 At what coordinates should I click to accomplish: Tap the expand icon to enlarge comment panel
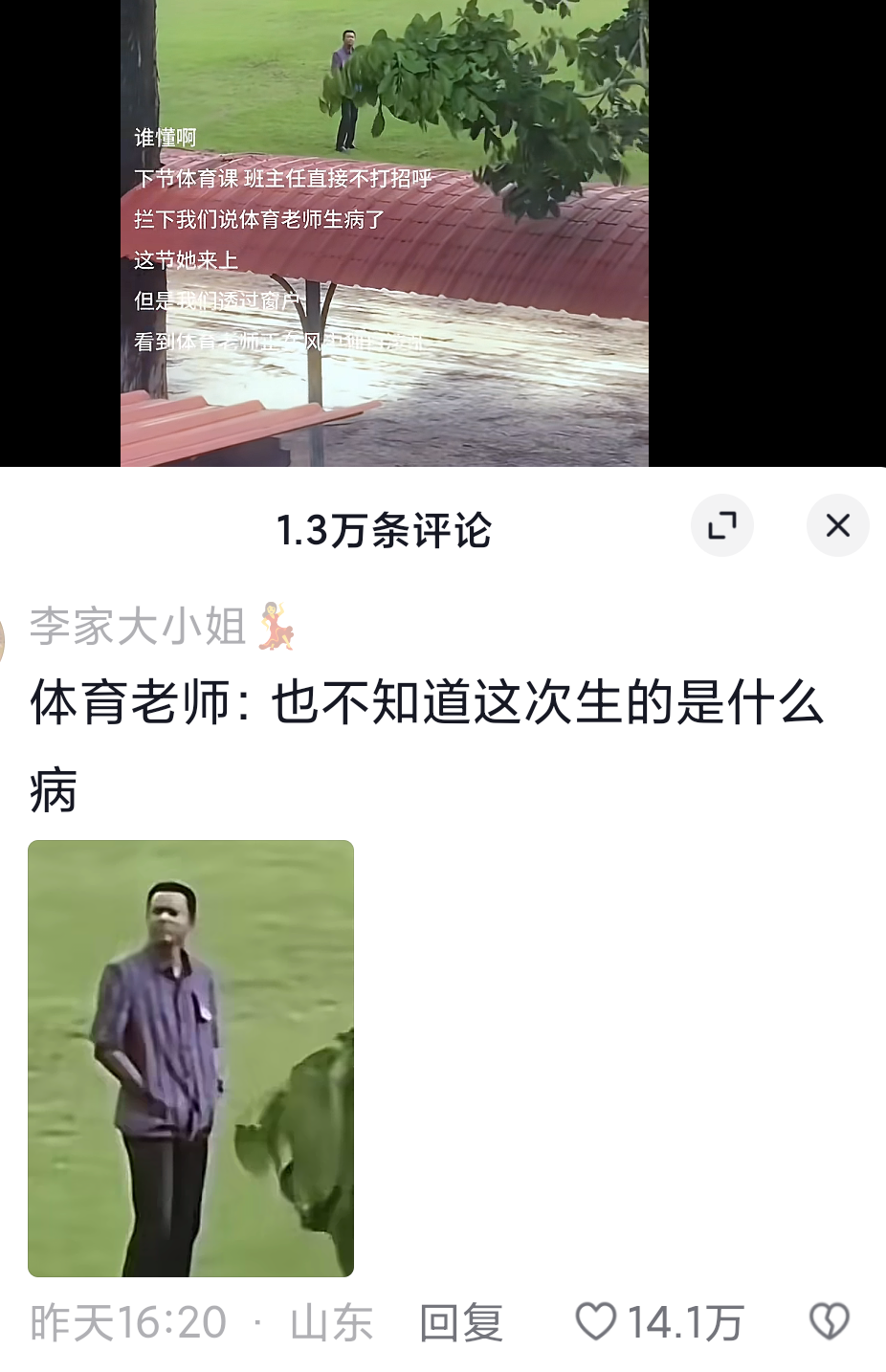pos(722,525)
